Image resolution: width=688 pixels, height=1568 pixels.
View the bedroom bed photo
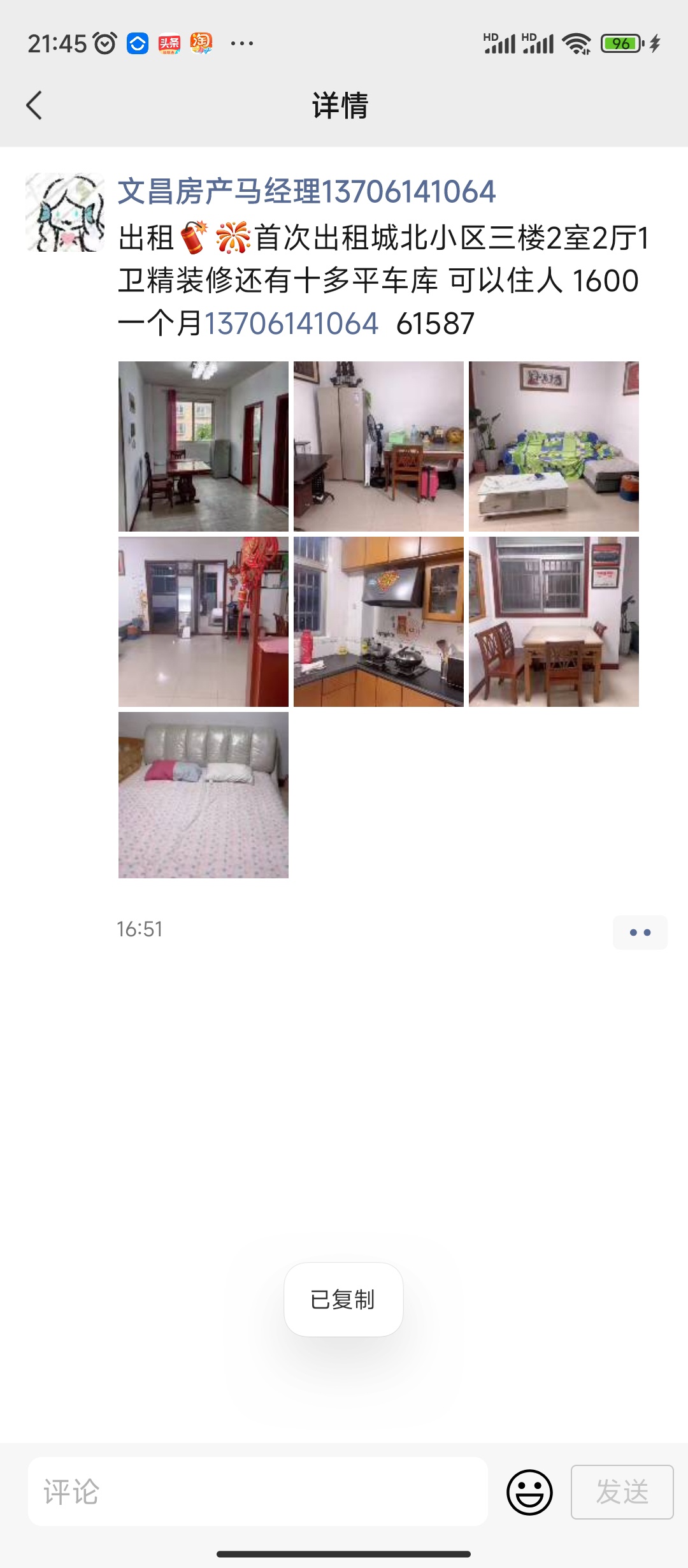click(x=203, y=795)
